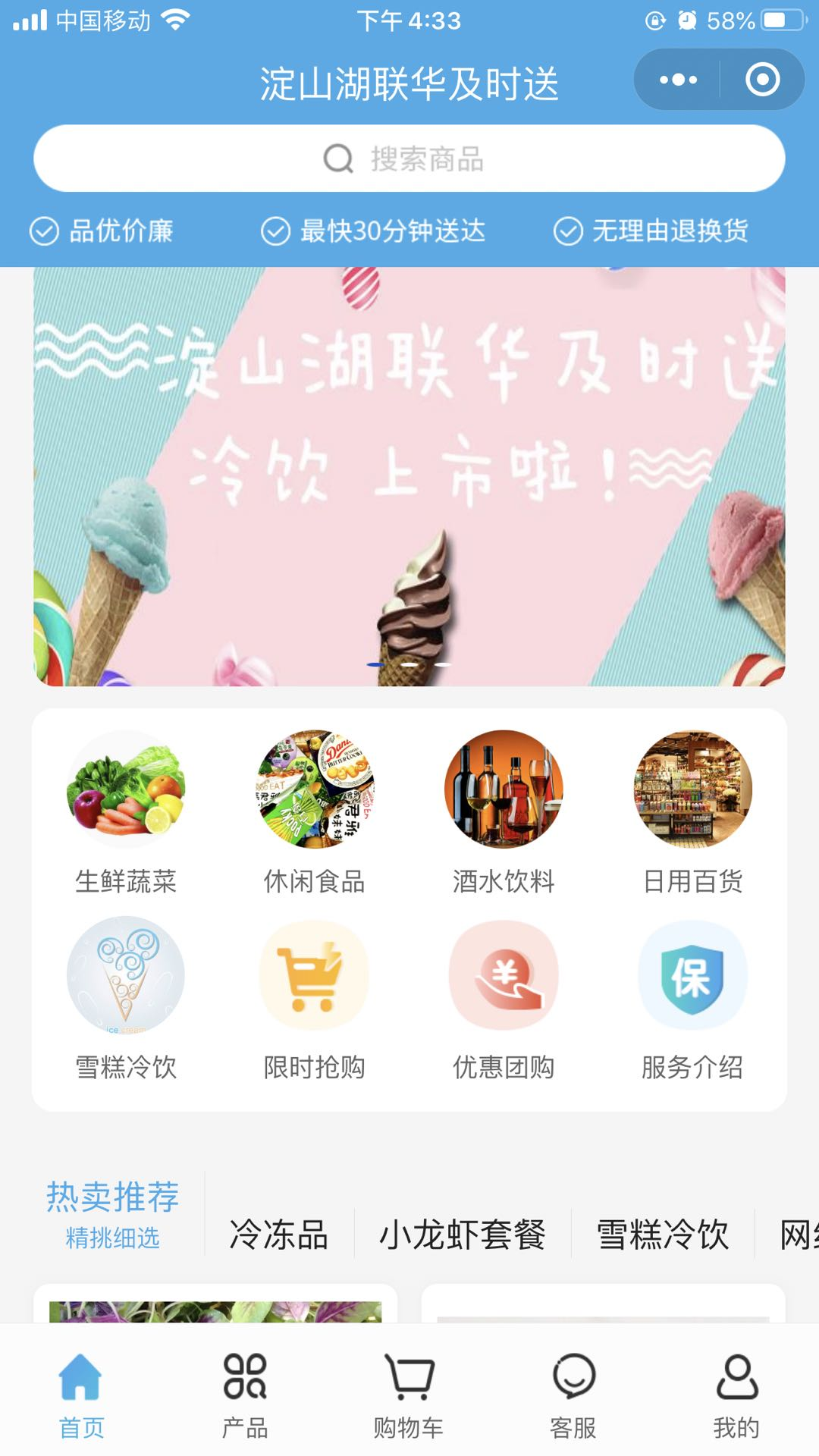Switch to the 产品 products tab

tap(244, 1399)
